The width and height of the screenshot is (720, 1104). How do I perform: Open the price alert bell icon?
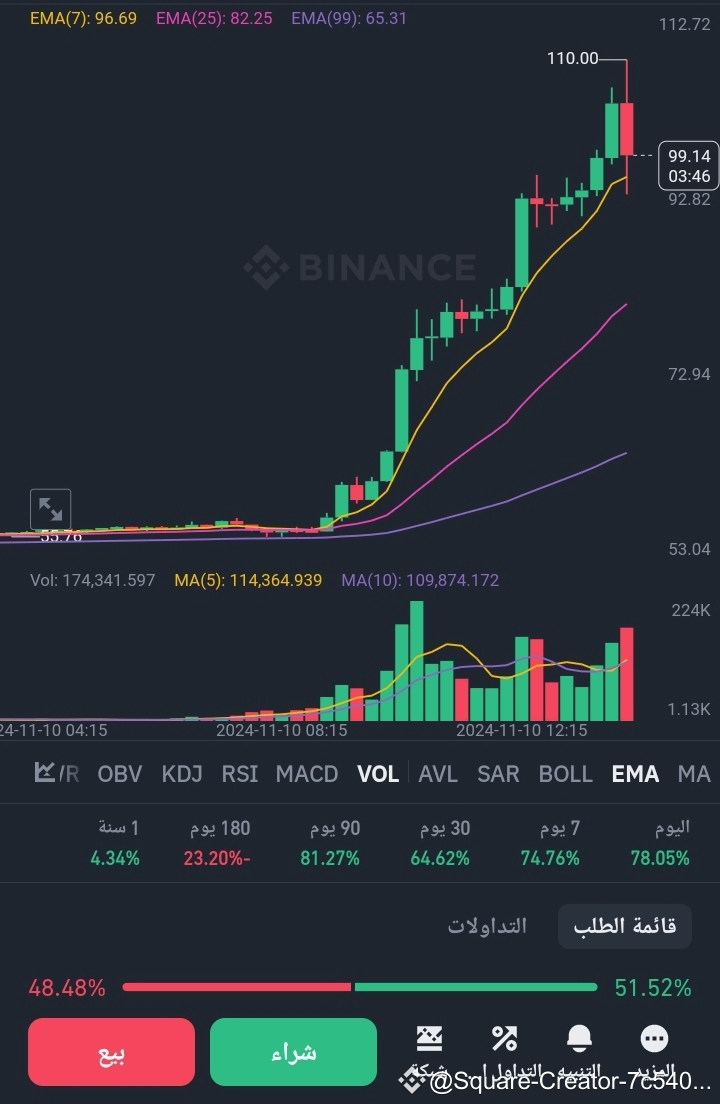pos(578,1038)
